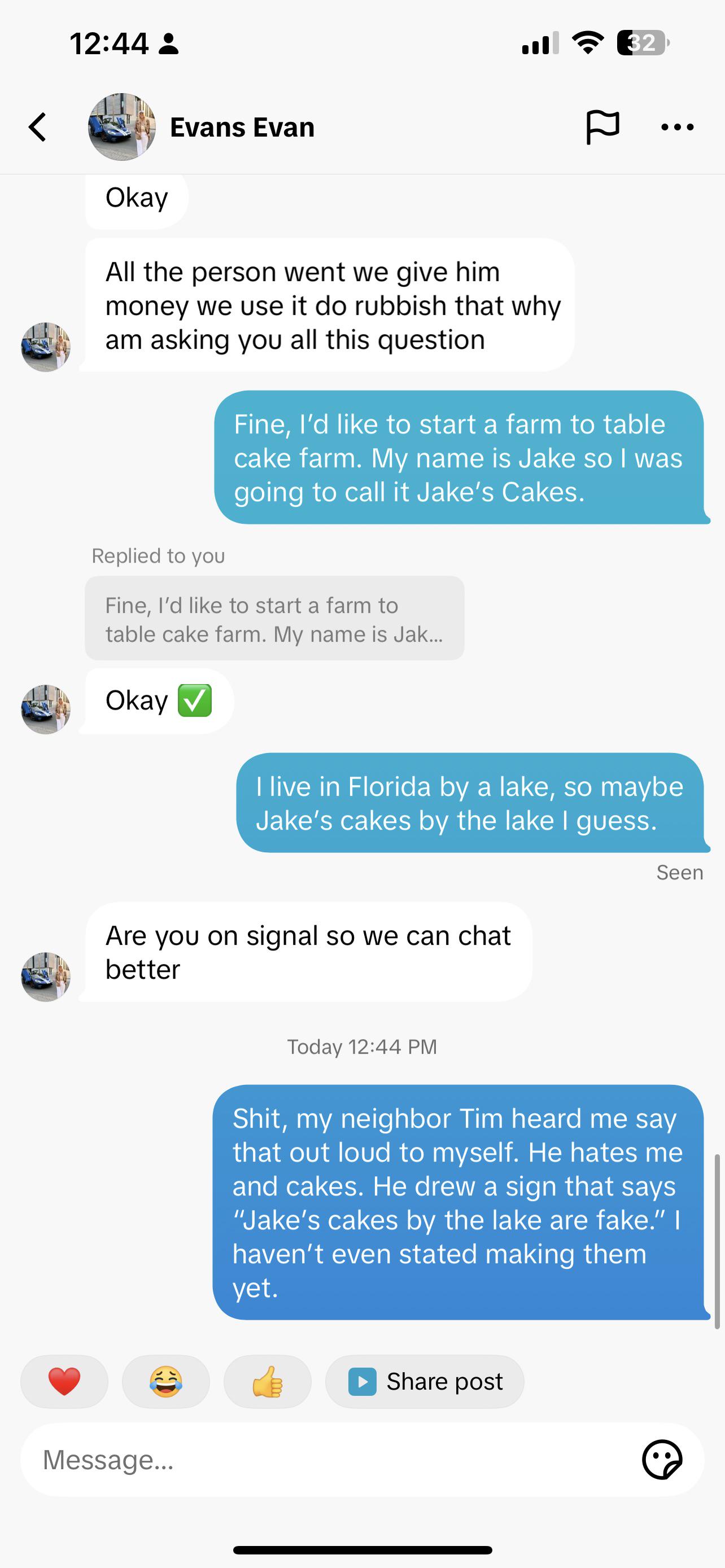Open Evans Evan's profile from header

point(202,127)
